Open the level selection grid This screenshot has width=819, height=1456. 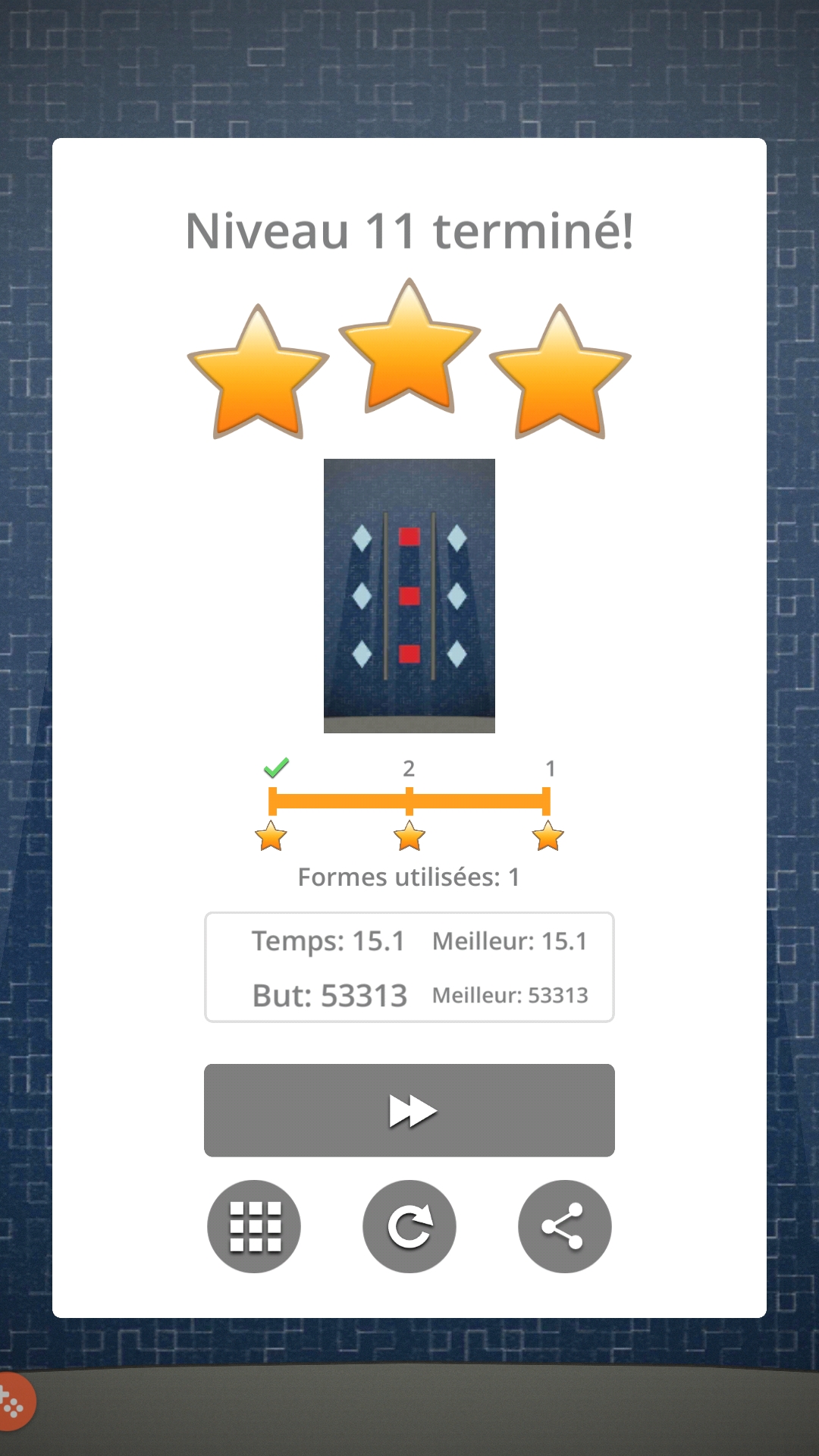pos(254,1226)
